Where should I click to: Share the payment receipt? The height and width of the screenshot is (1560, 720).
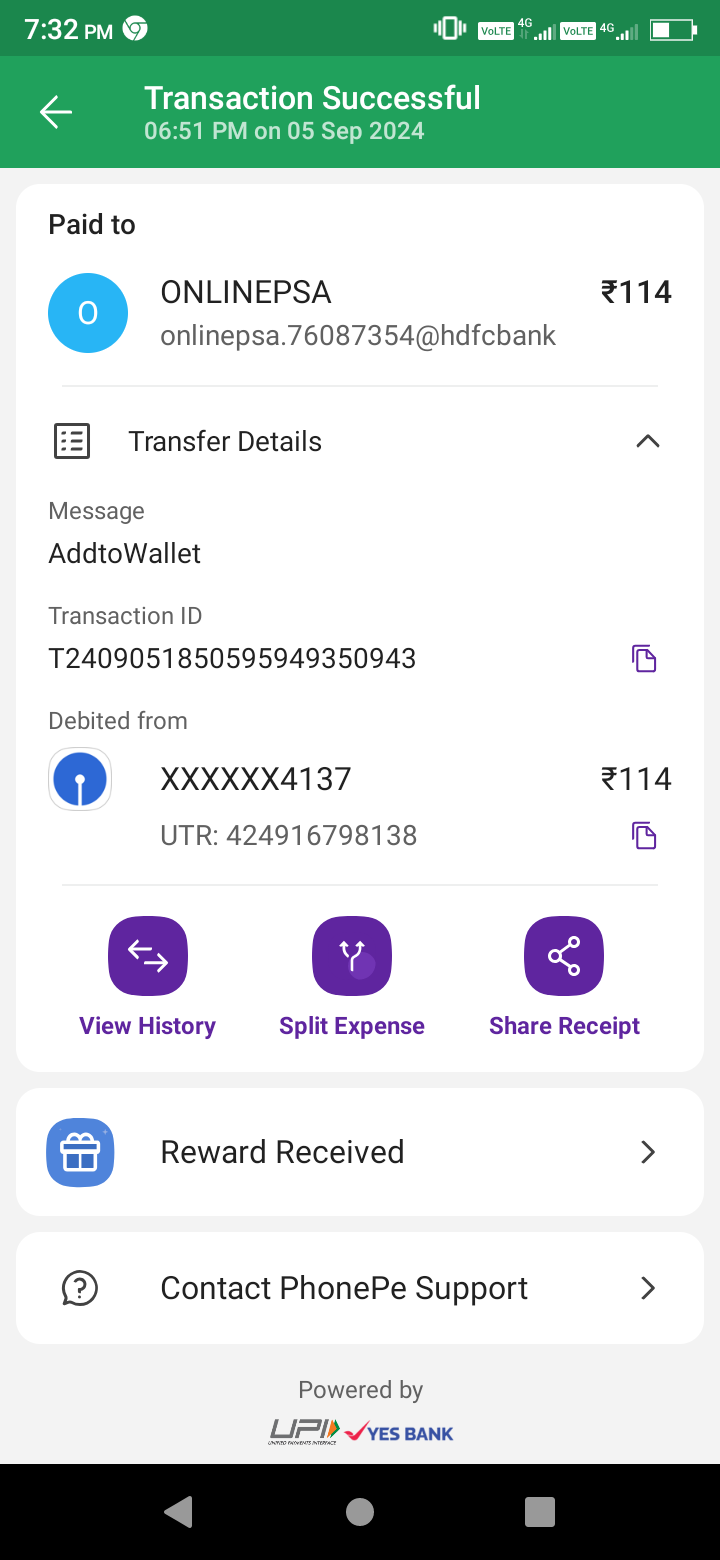[564, 957]
